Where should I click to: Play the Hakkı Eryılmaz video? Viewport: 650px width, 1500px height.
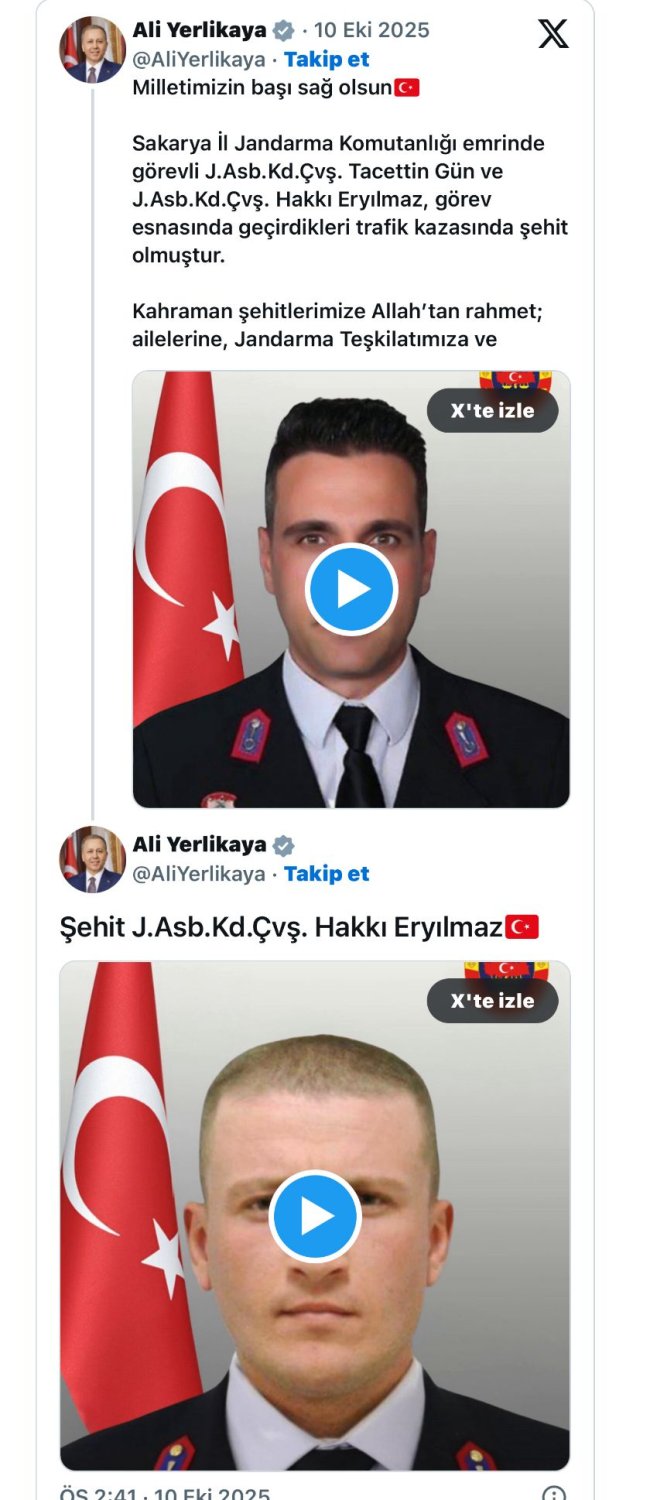point(315,1216)
